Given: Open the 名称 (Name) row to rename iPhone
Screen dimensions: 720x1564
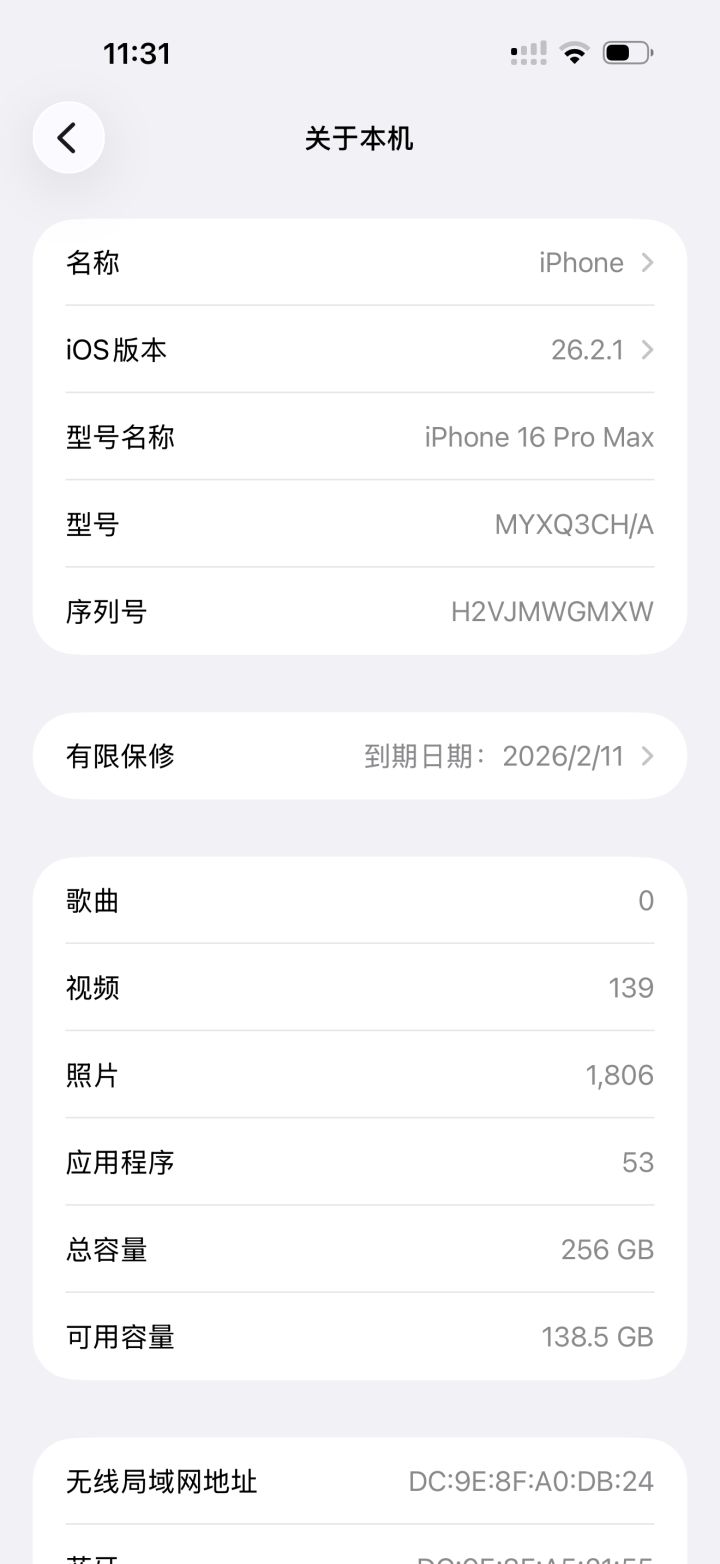Looking at the screenshot, I should click(360, 262).
